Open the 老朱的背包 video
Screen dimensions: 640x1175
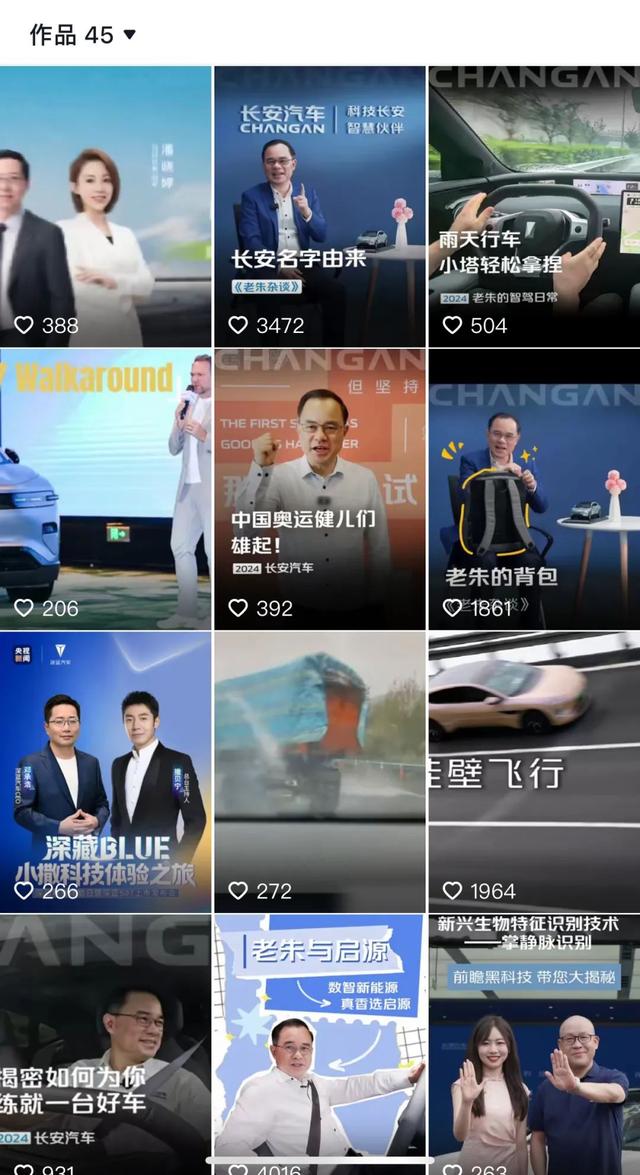pos(534,489)
